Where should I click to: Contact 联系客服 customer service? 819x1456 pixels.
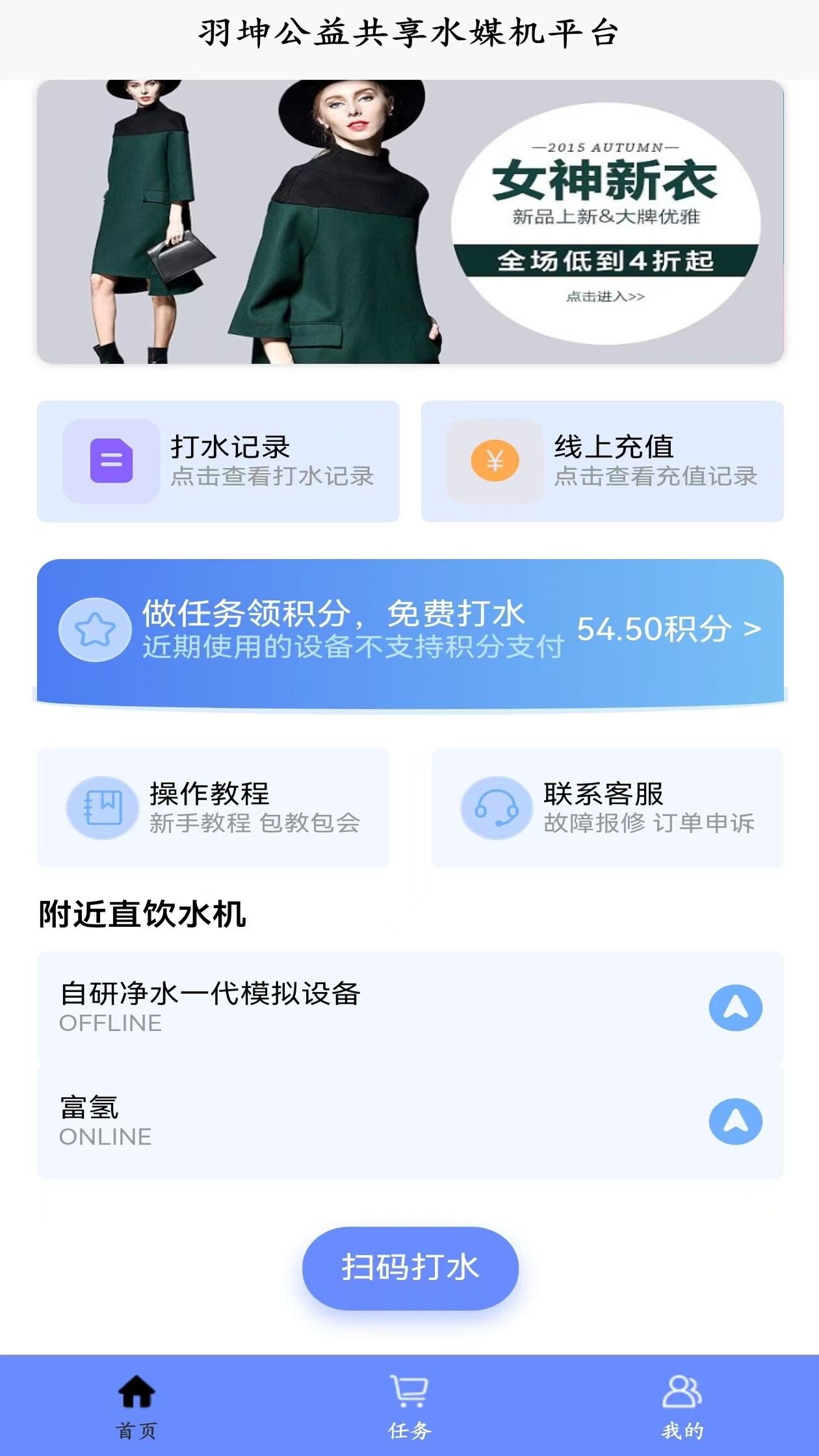[x=607, y=807]
